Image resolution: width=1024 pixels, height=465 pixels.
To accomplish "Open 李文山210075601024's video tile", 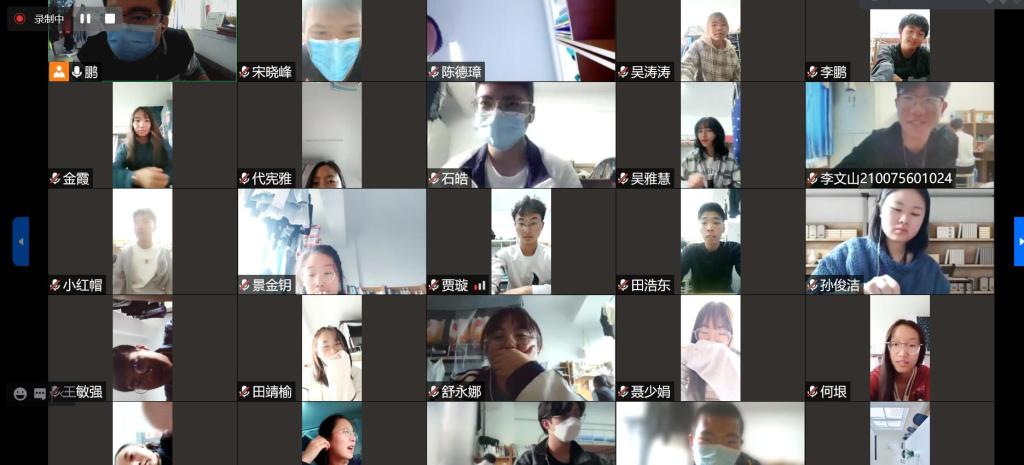I will coord(899,135).
